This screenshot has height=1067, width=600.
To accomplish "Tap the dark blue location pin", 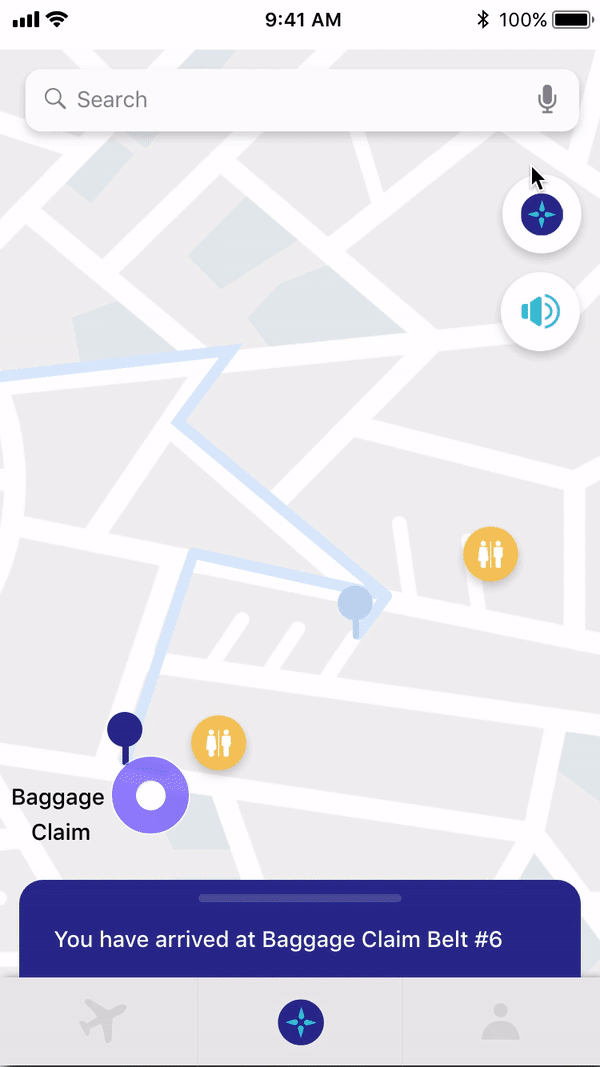I will click(125, 731).
